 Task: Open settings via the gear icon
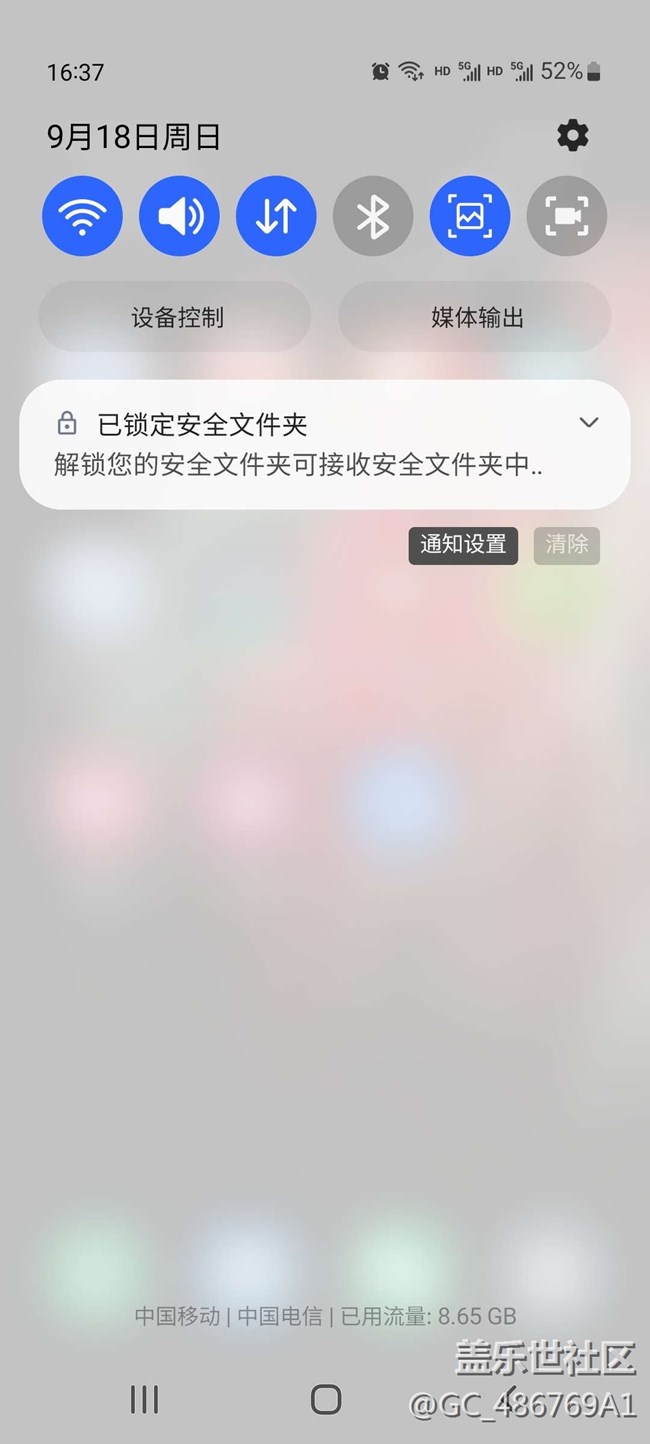[x=573, y=135]
